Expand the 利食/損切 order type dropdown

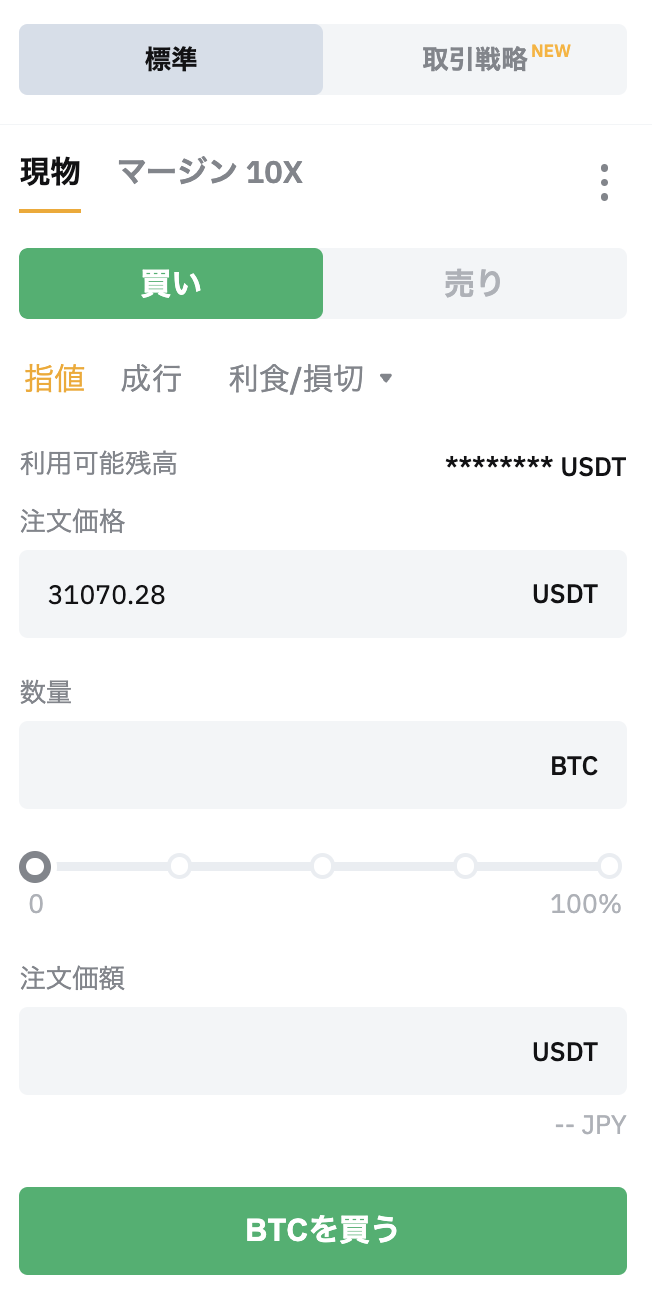pyautogui.click(x=311, y=379)
